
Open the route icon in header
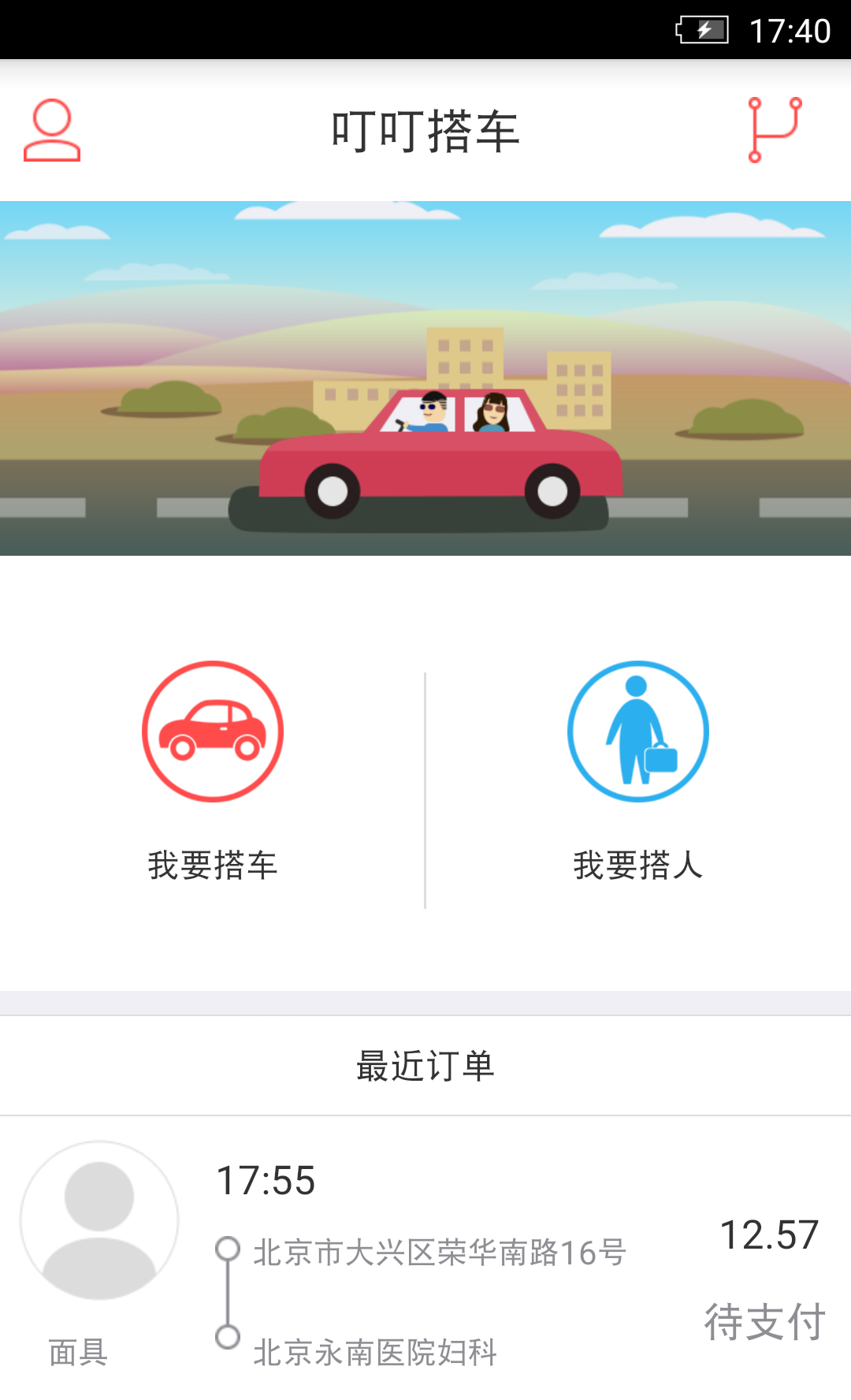pyautogui.click(x=775, y=130)
